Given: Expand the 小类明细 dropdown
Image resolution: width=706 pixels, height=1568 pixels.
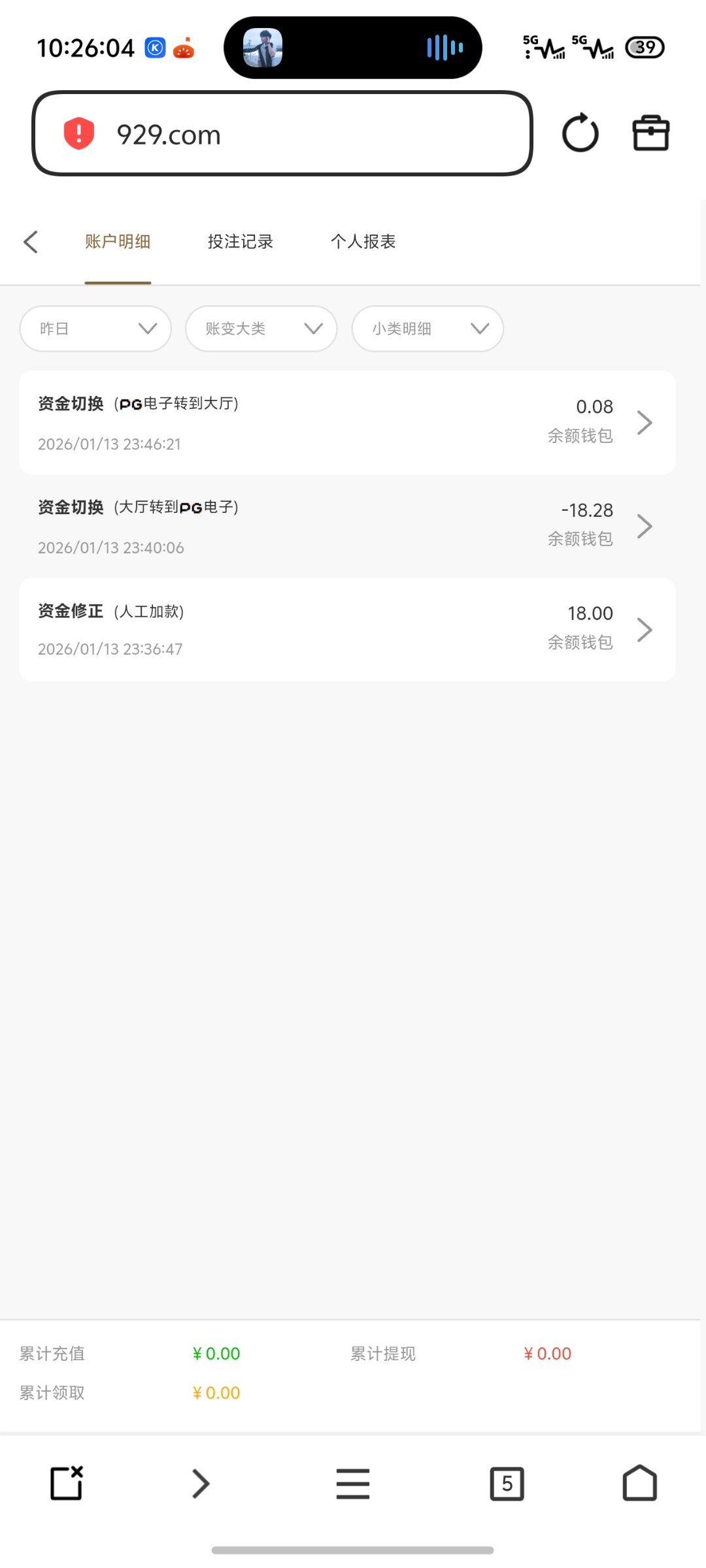Looking at the screenshot, I should point(428,329).
